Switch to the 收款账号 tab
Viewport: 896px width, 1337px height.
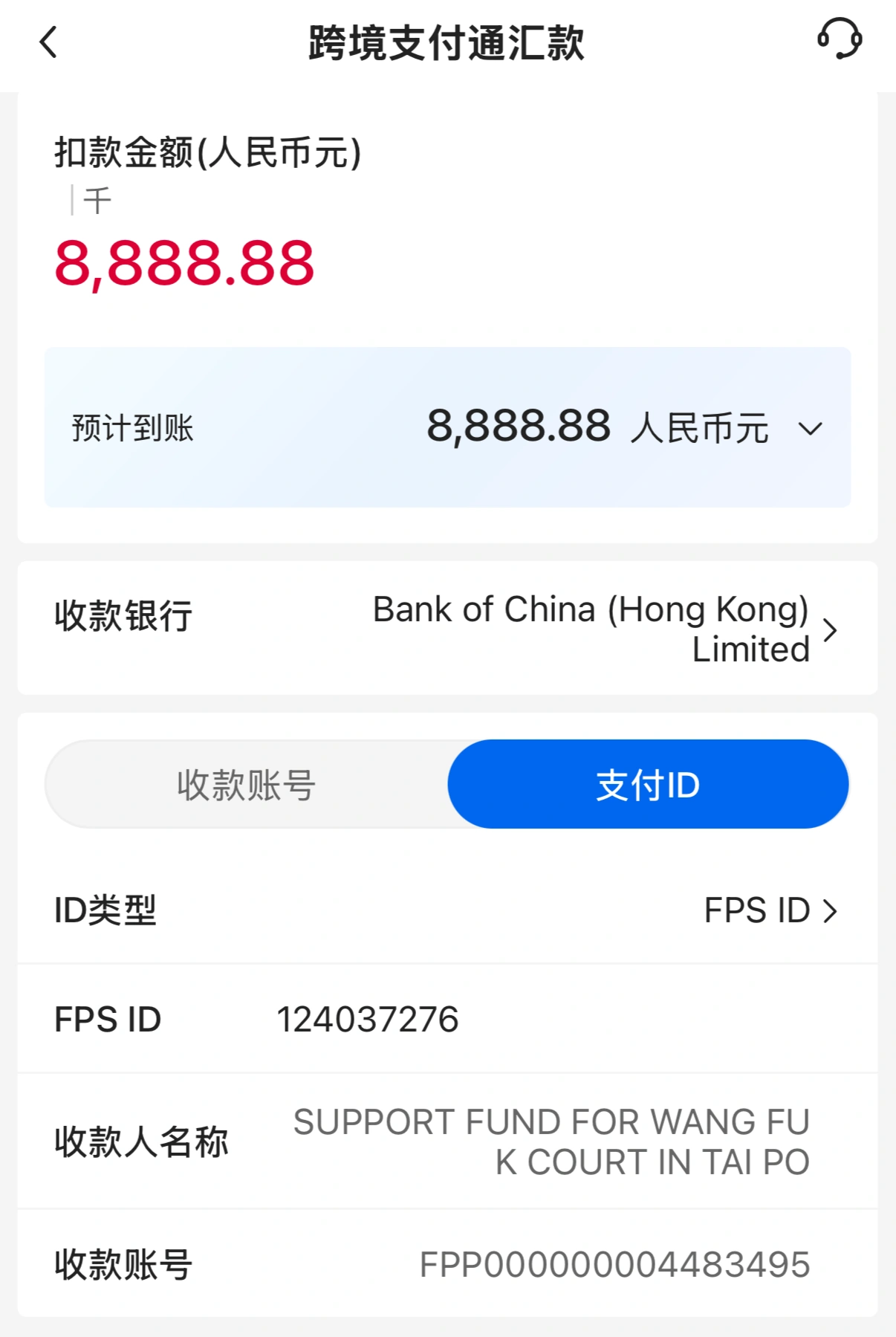pyautogui.click(x=247, y=785)
